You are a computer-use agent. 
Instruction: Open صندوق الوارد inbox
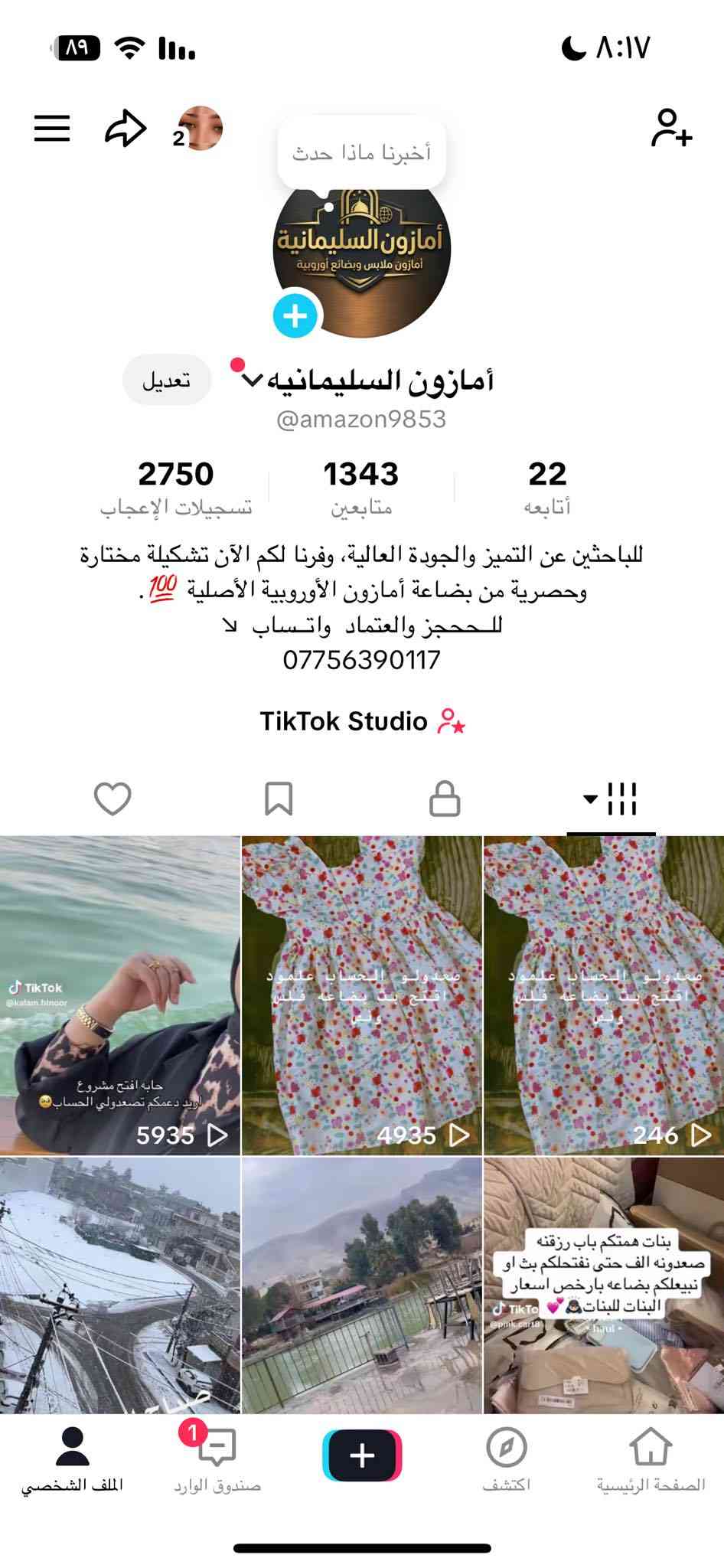point(217,1461)
